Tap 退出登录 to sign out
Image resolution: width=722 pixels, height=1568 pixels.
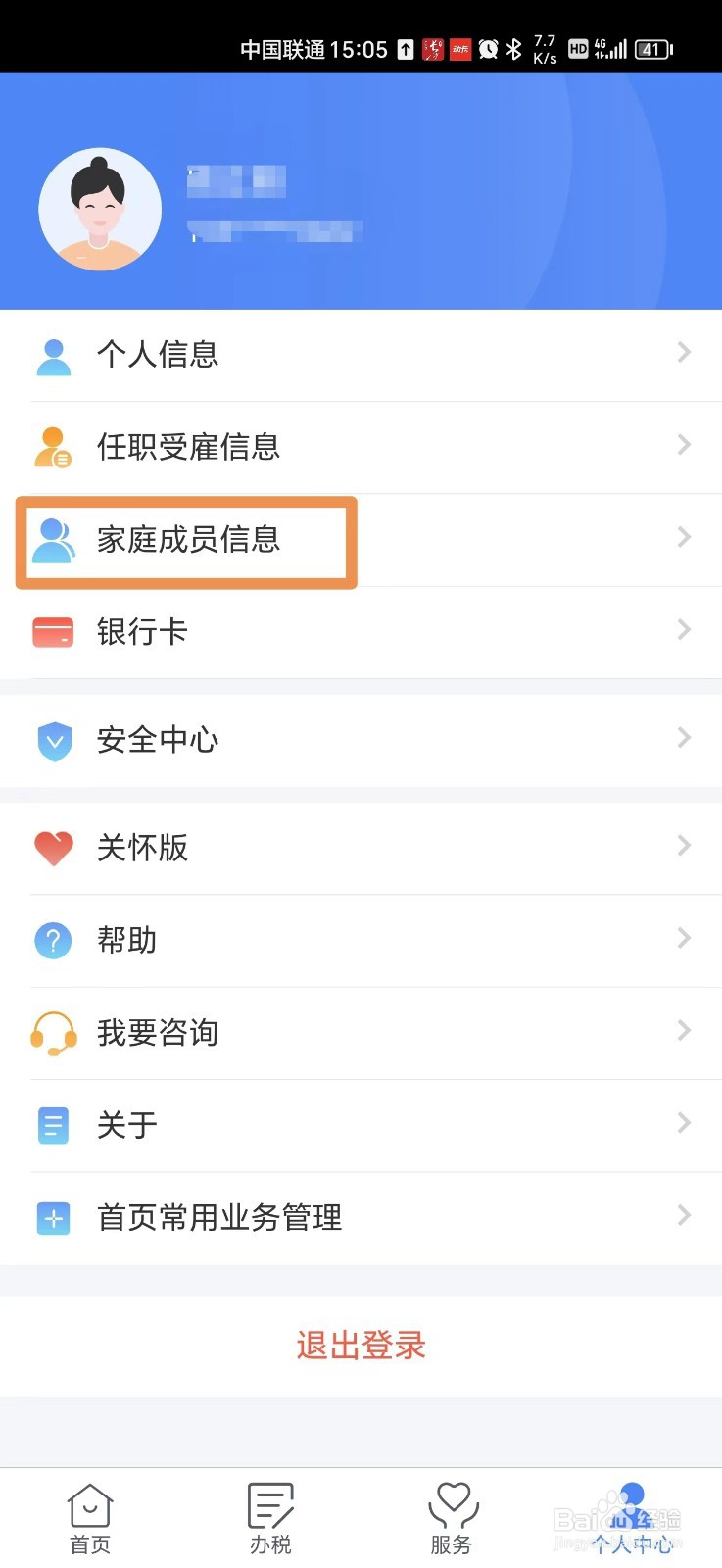tap(361, 1346)
